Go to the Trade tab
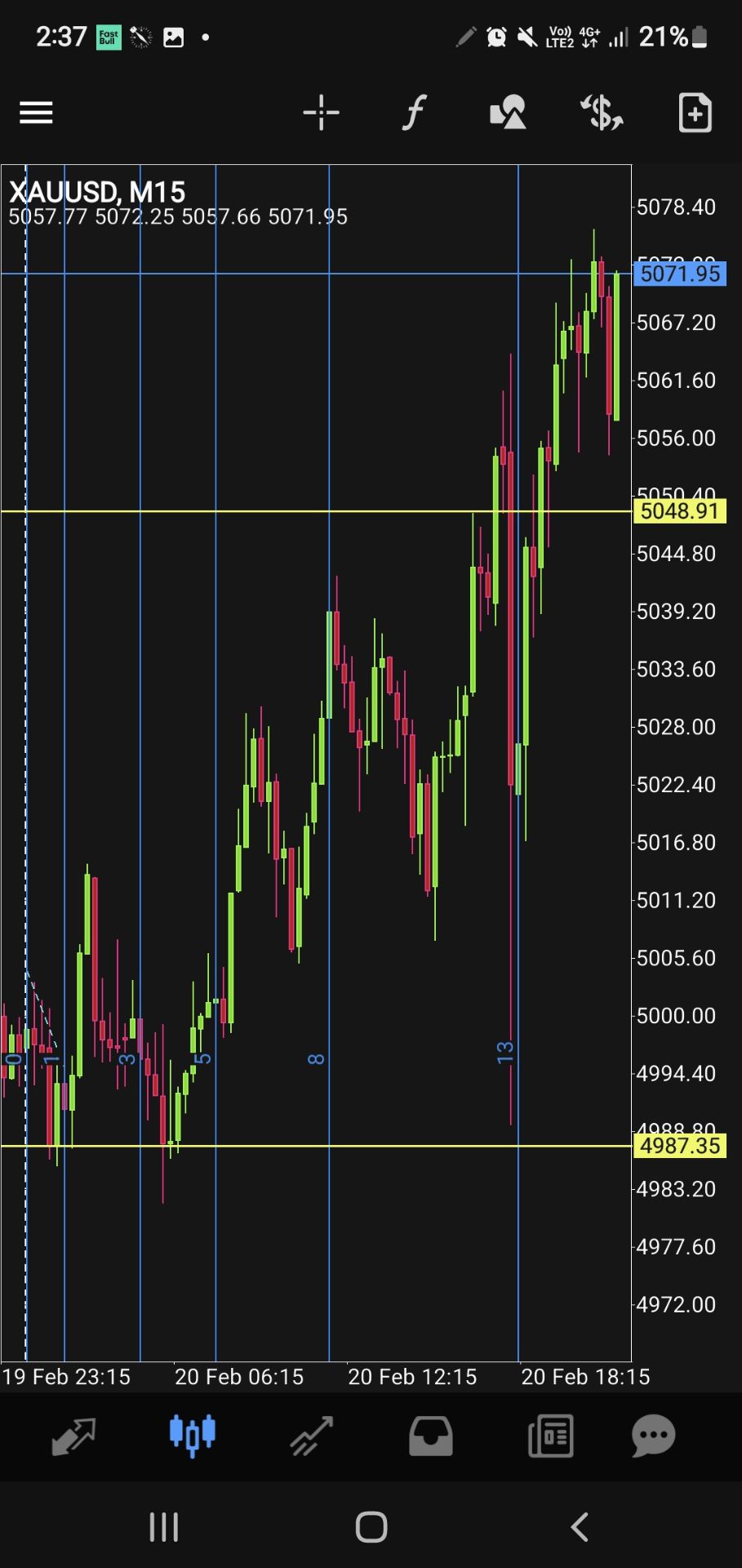Image resolution: width=742 pixels, height=1568 pixels. click(312, 1436)
